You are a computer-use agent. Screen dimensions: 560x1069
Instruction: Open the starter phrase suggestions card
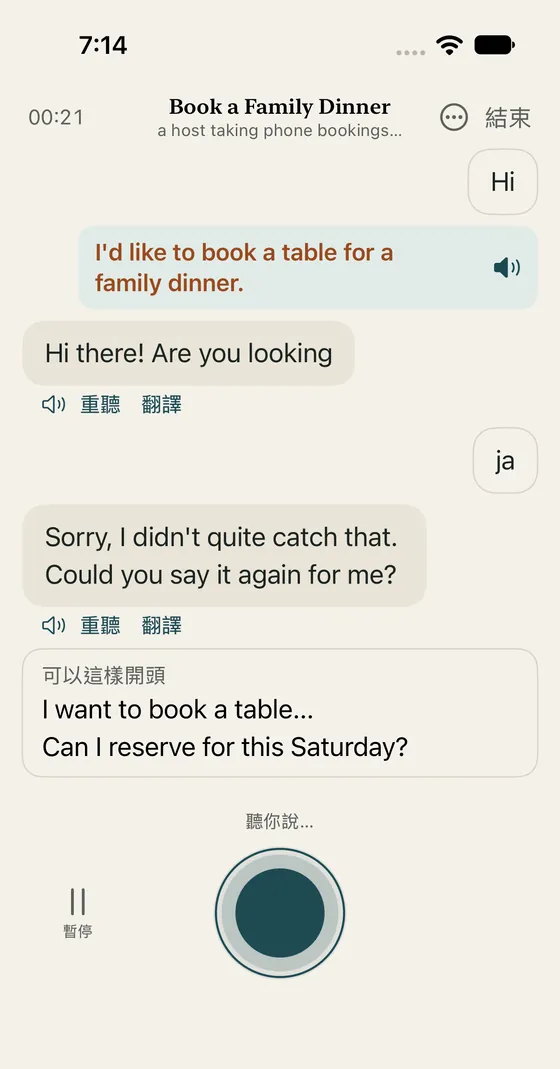[x=280, y=712]
